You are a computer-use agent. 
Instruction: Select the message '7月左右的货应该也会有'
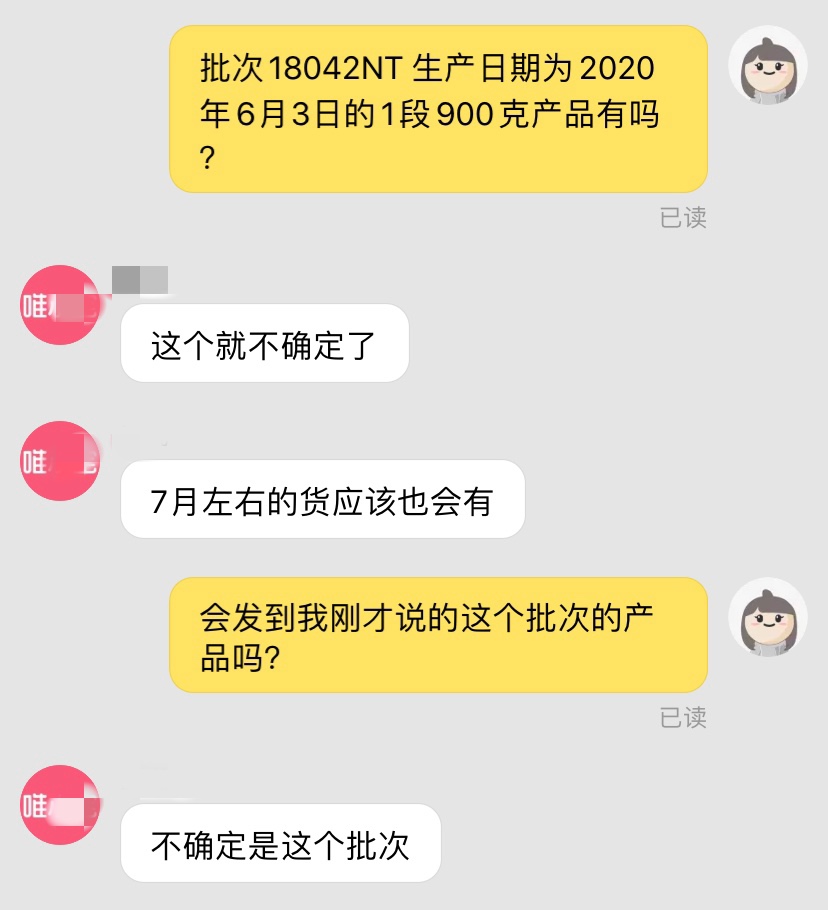[x=321, y=499]
